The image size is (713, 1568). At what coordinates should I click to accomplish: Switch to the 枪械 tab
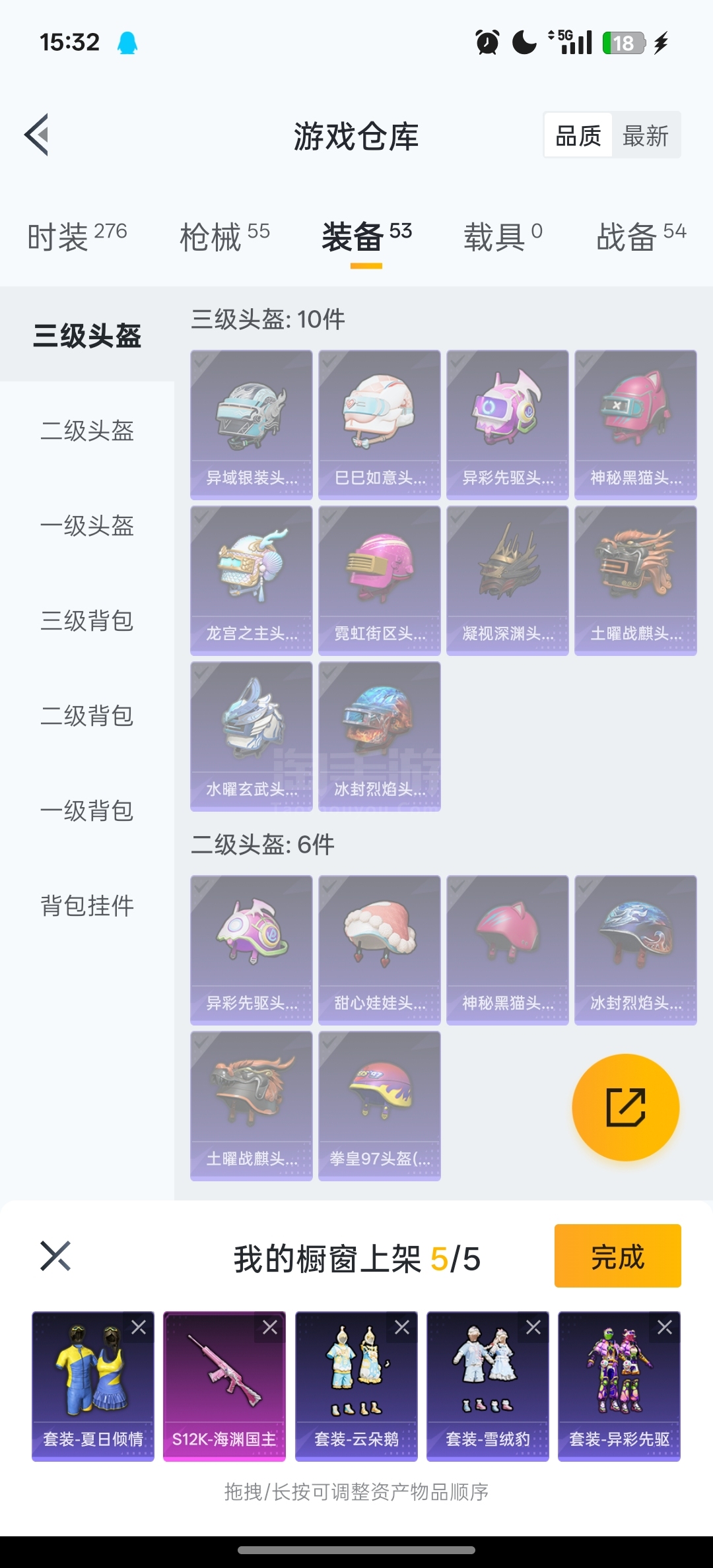(224, 236)
